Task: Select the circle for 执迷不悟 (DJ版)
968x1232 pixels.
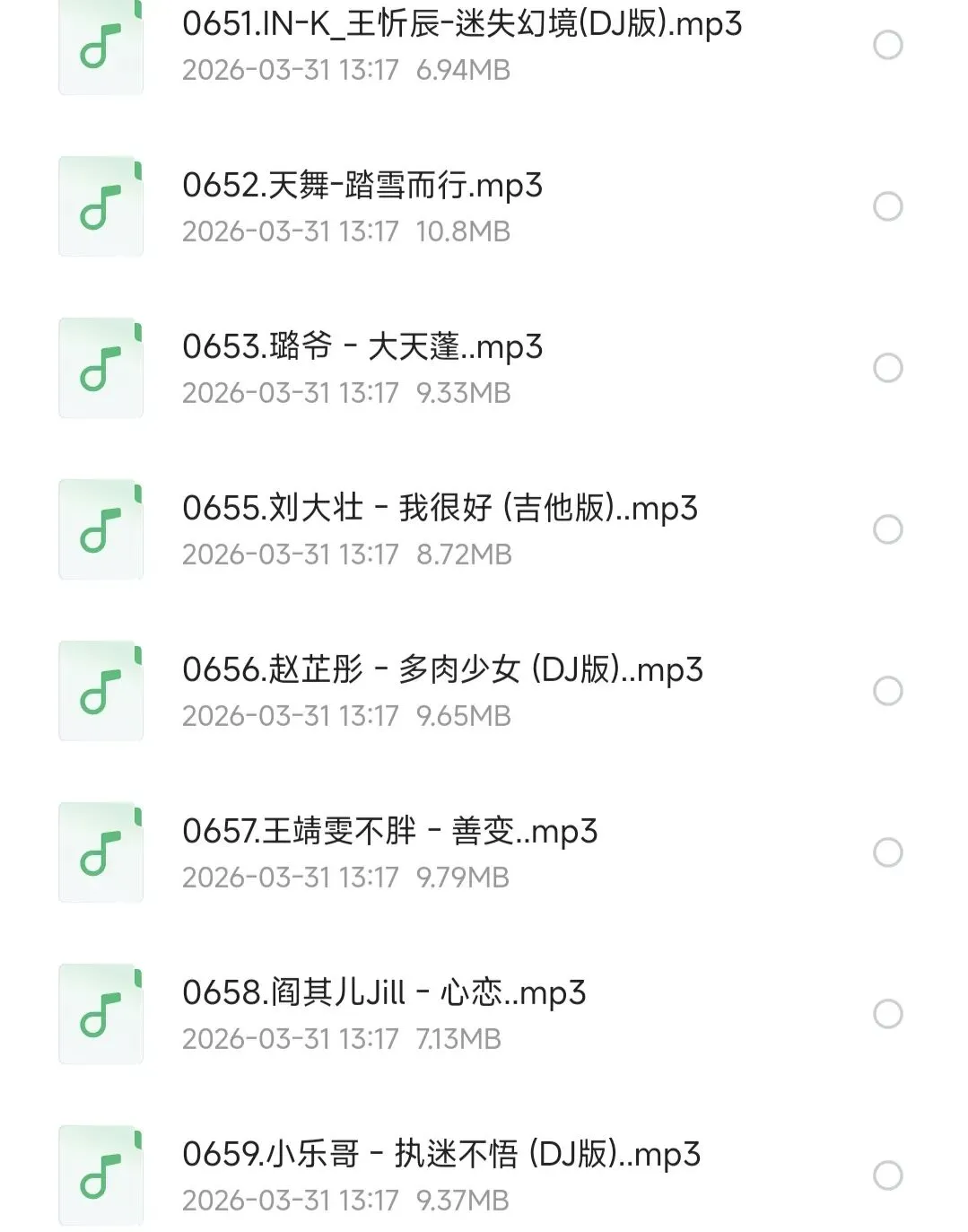Action: pos(887,1175)
